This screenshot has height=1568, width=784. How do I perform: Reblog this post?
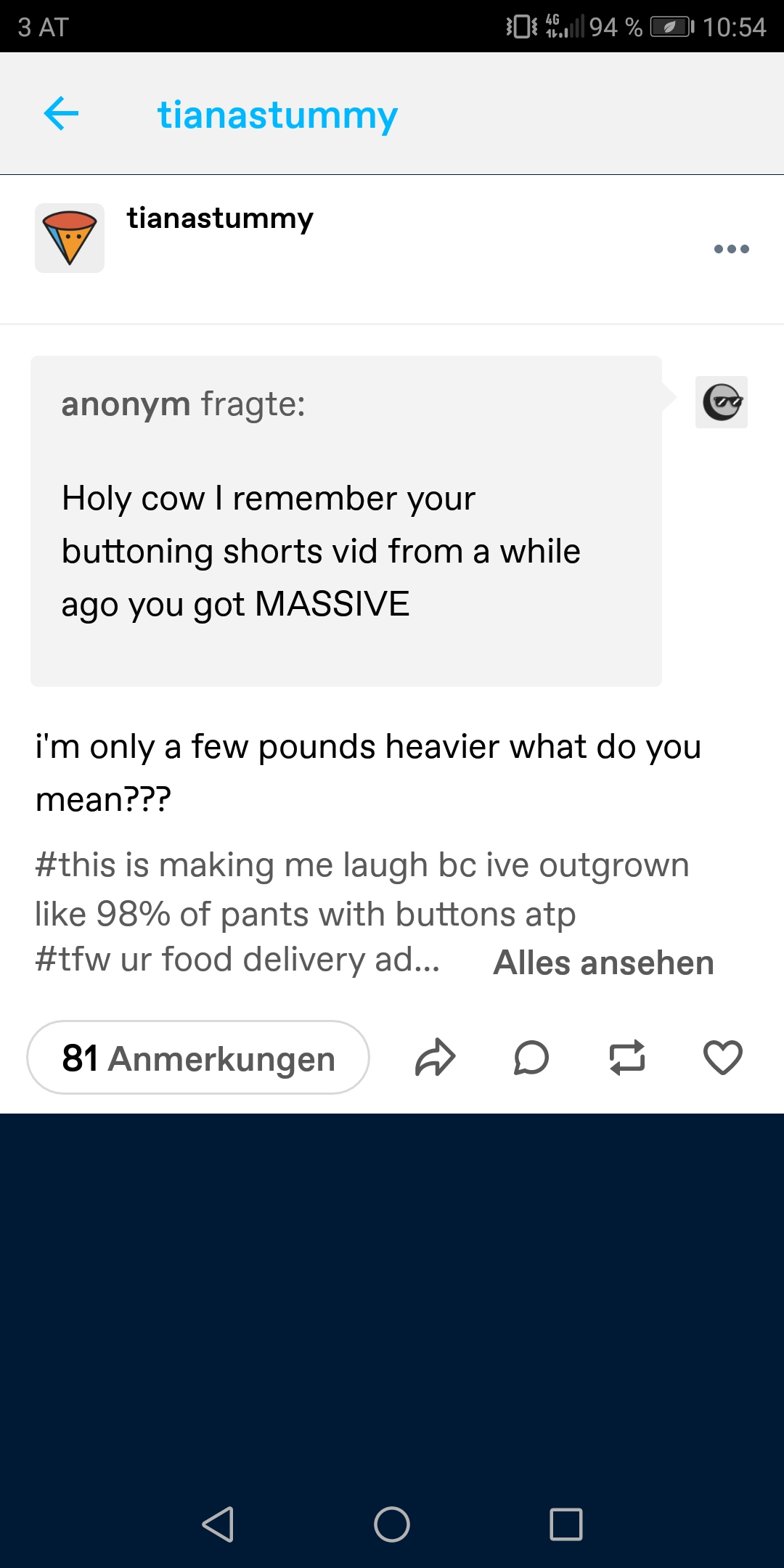[x=627, y=1057]
